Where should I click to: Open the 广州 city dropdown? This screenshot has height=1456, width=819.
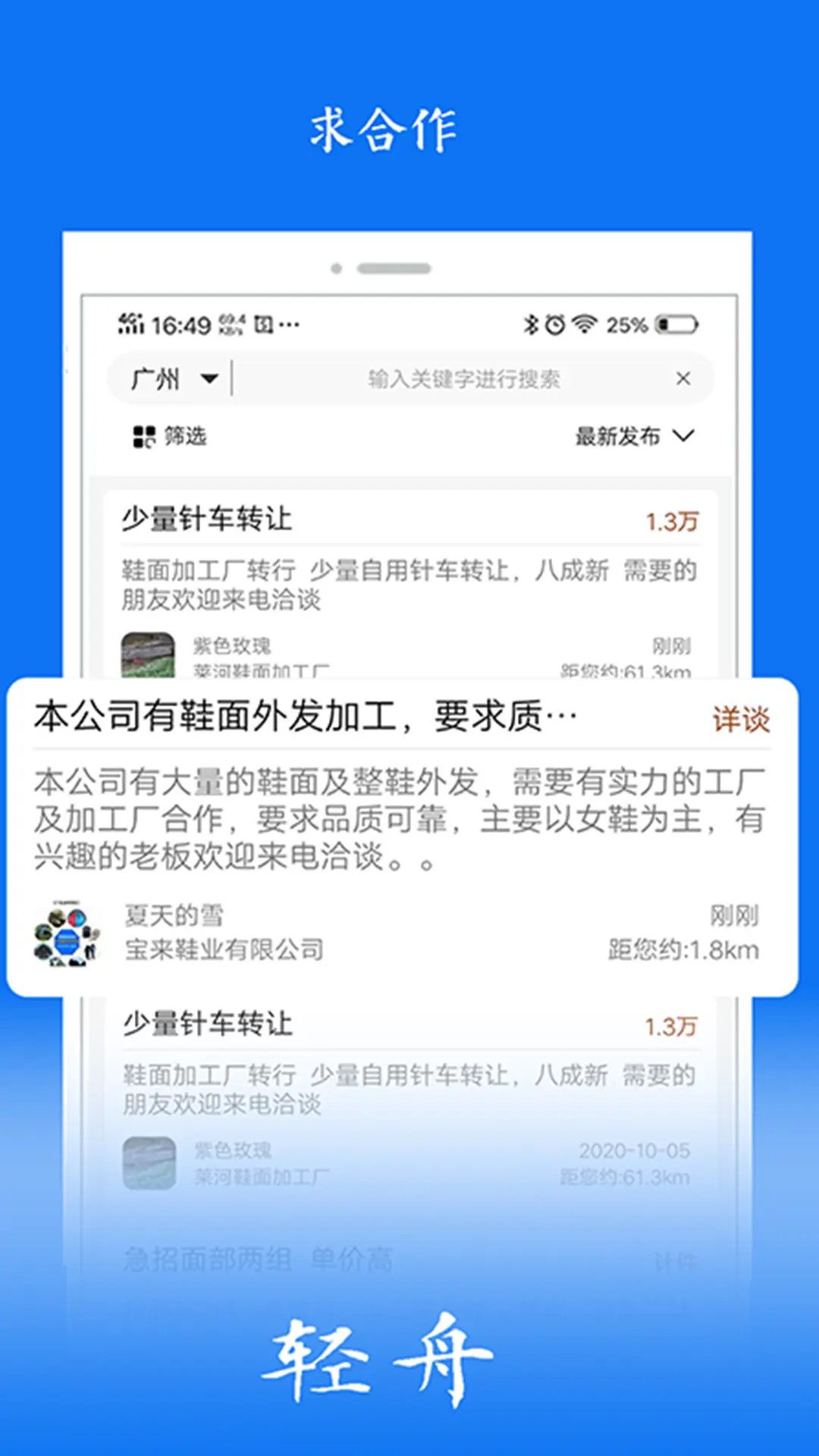[168, 379]
